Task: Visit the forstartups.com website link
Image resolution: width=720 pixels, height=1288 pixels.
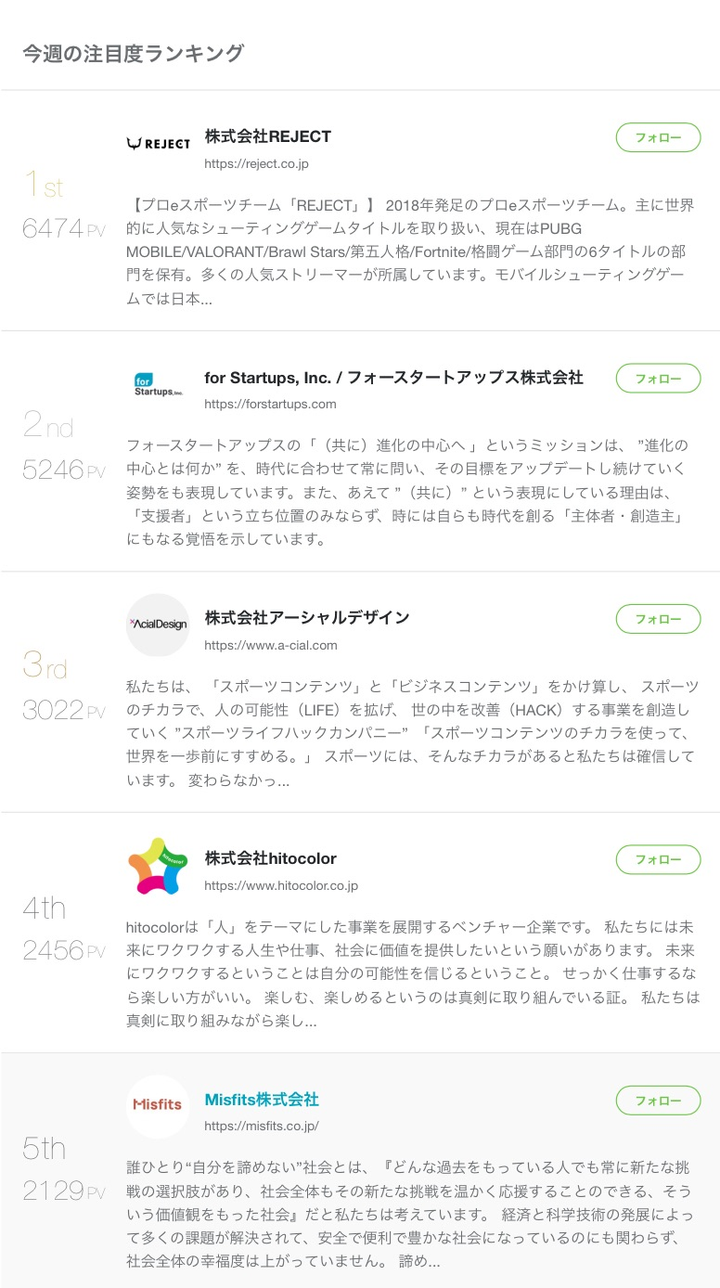Action: [x=270, y=404]
